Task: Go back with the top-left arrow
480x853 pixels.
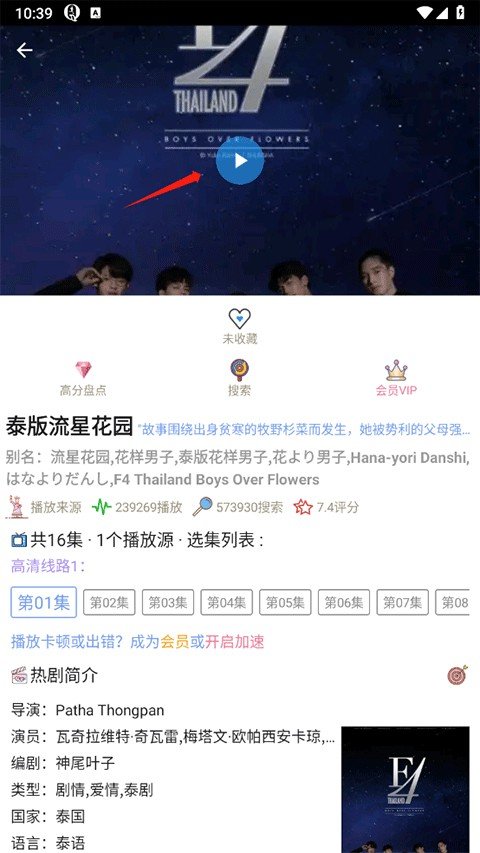Action: pos(24,51)
